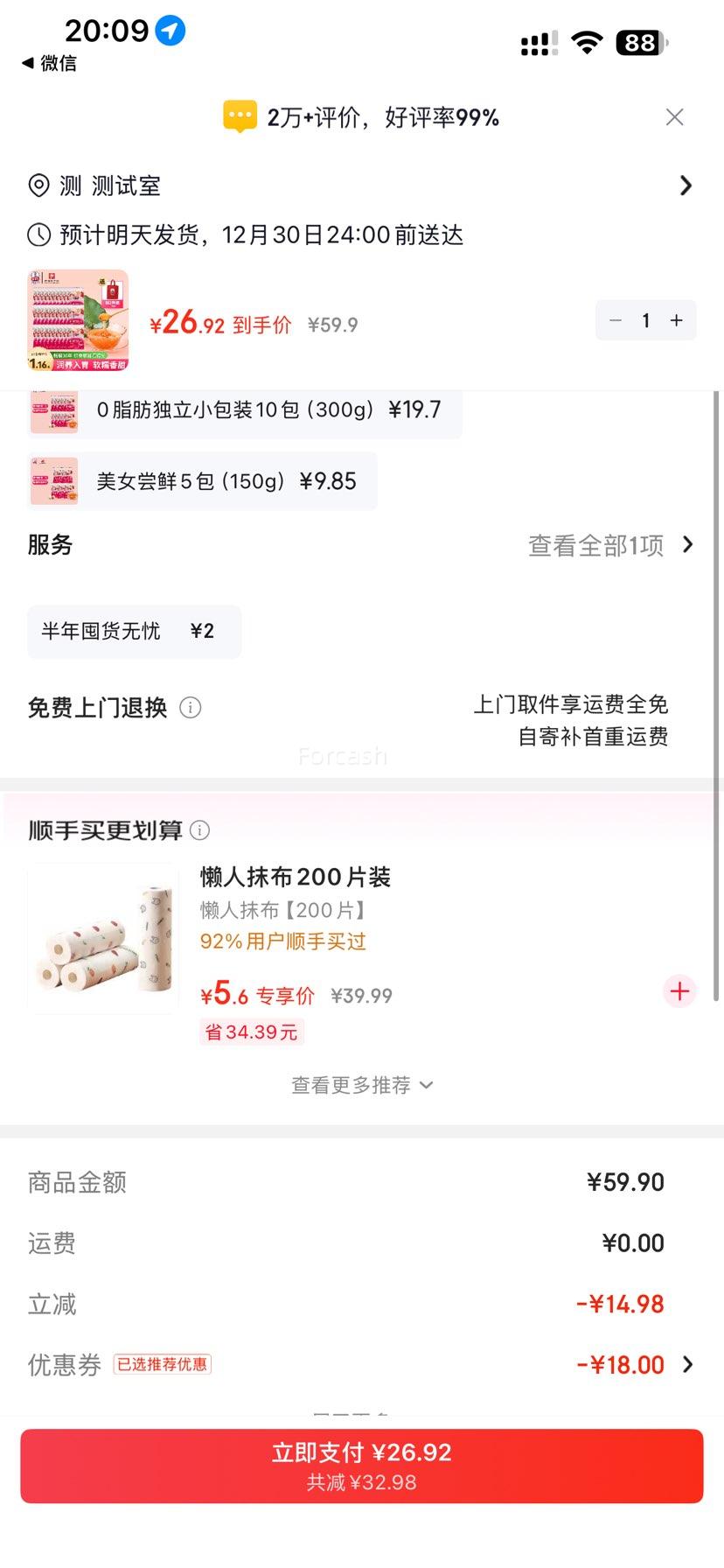
Task: Open the 优惠券 coupon details chevron
Action: [687, 1364]
